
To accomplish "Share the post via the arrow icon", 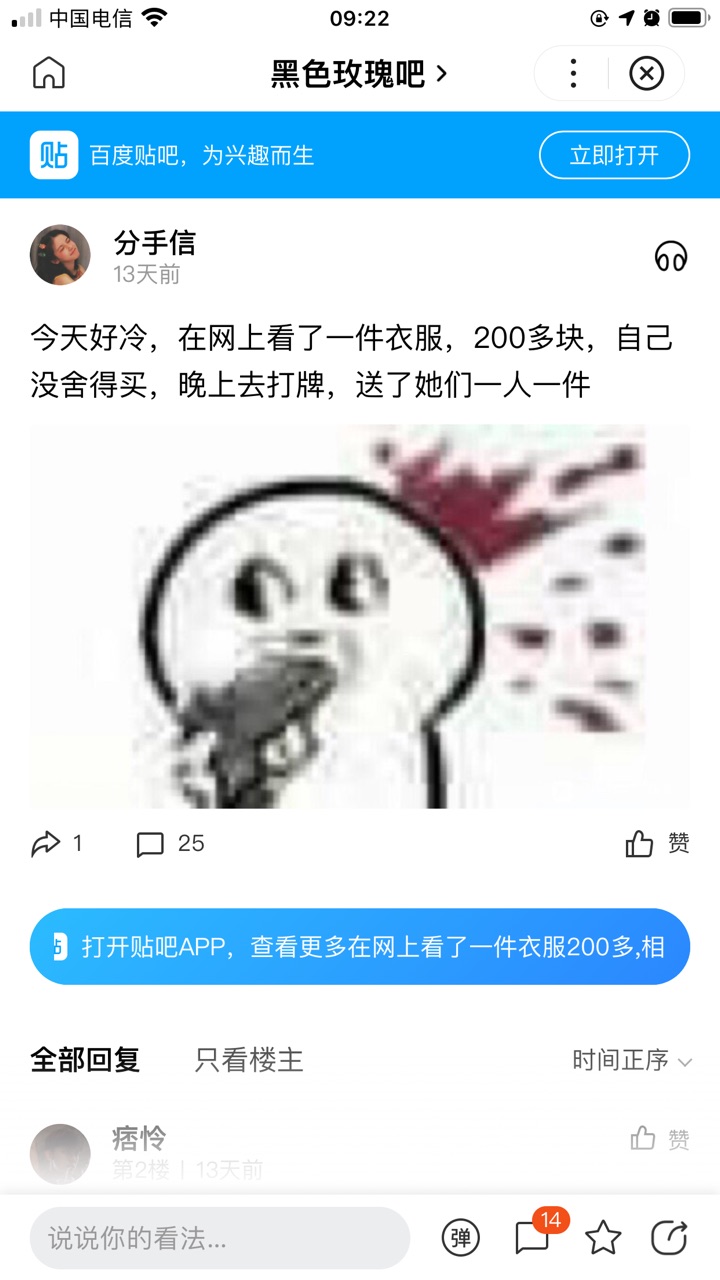I will coord(47,844).
